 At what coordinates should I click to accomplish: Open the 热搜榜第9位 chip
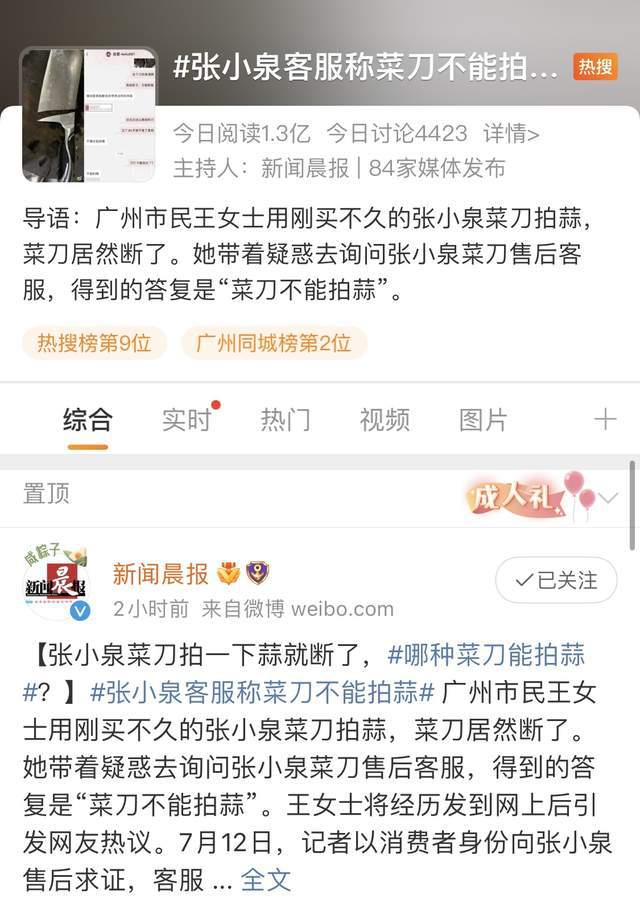94,343
